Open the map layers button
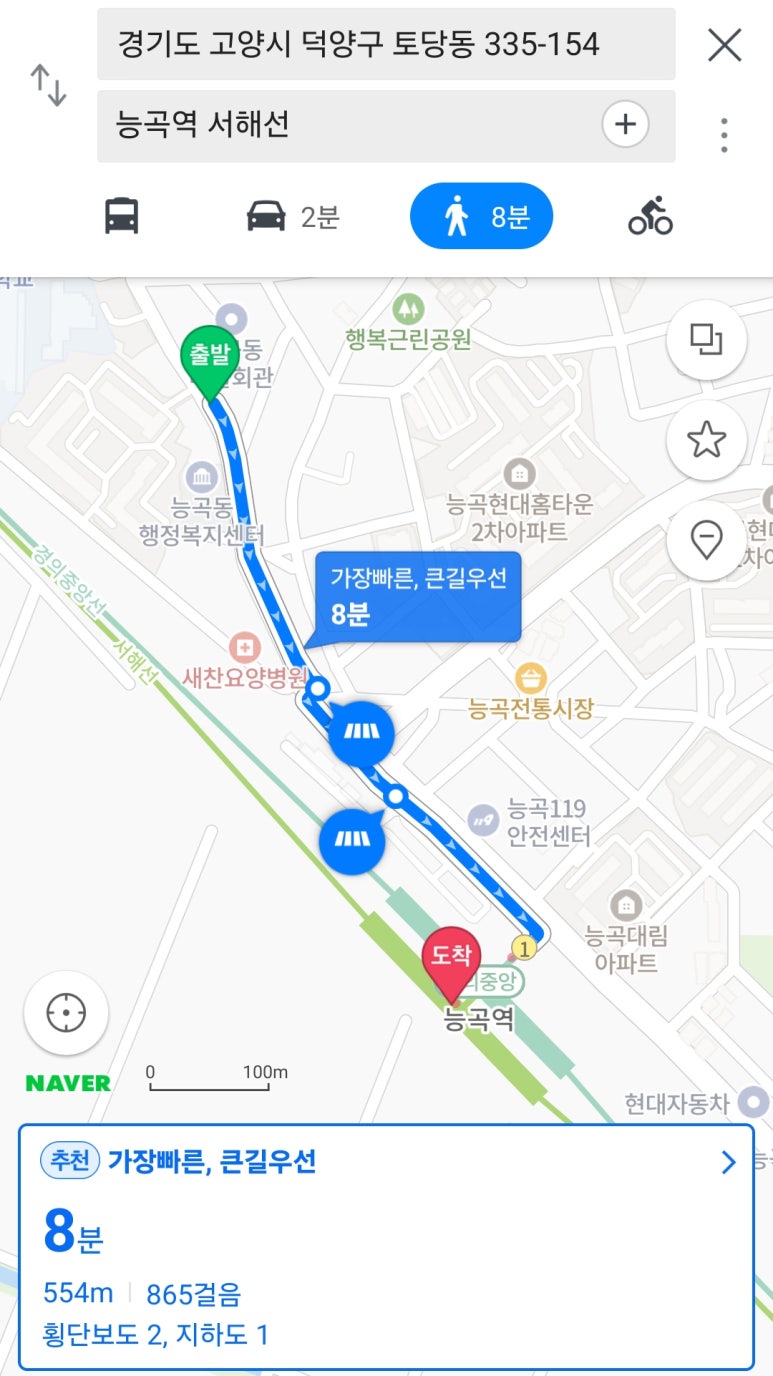The image size is (773, 1376). [706, 340]
